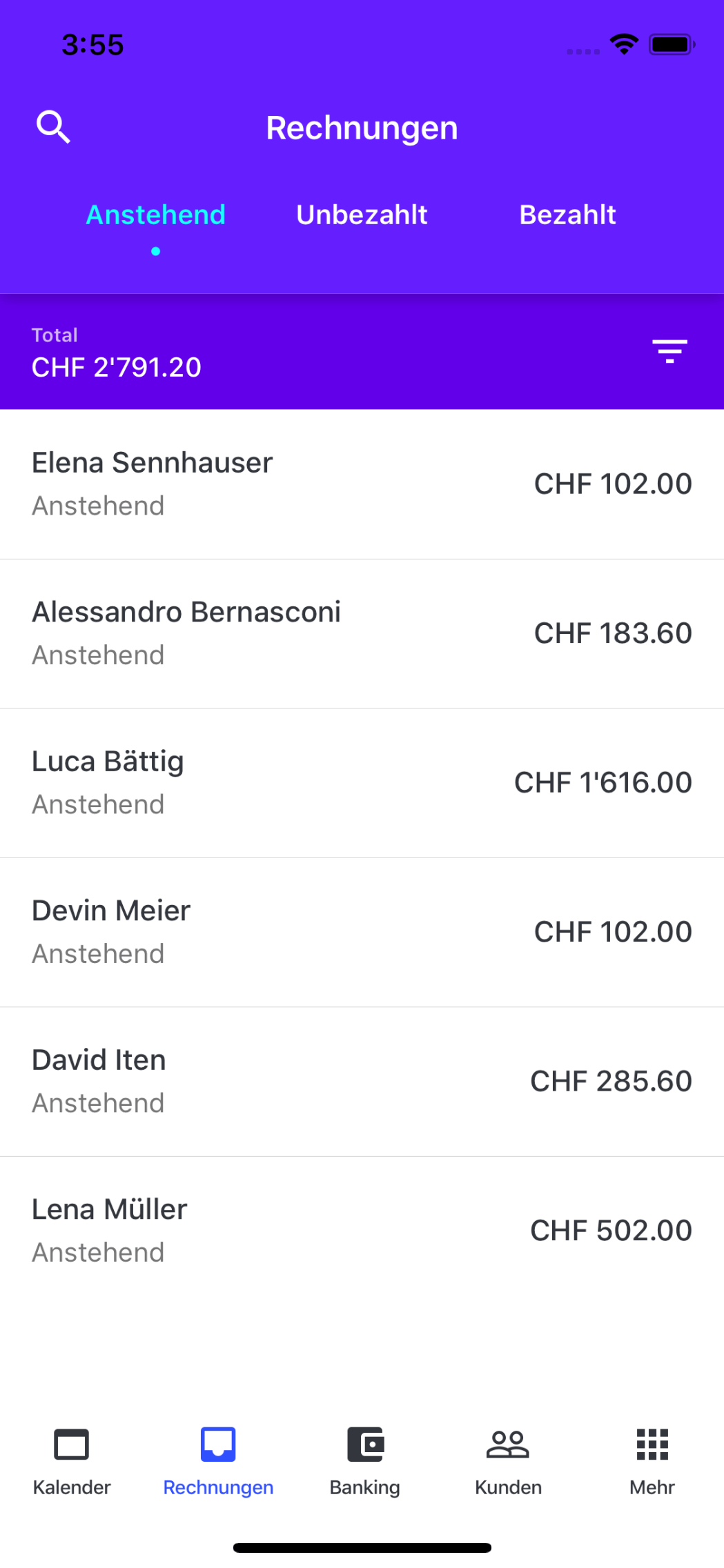Open the filter options icon
Image resolution: width=724 pixels, height=1568 pixels.
tap(669, 351)
